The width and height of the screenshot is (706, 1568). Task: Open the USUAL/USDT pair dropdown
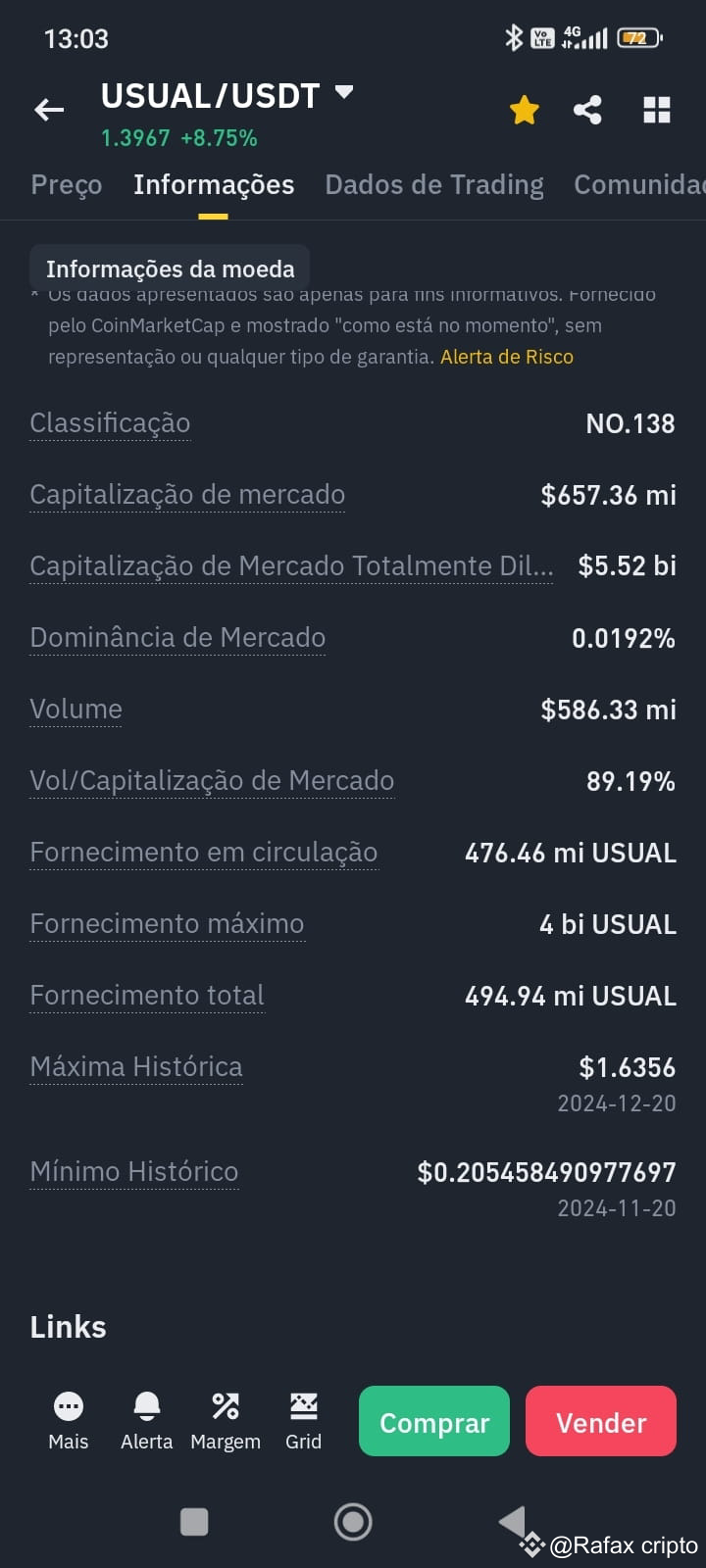(x=227, y=96)
